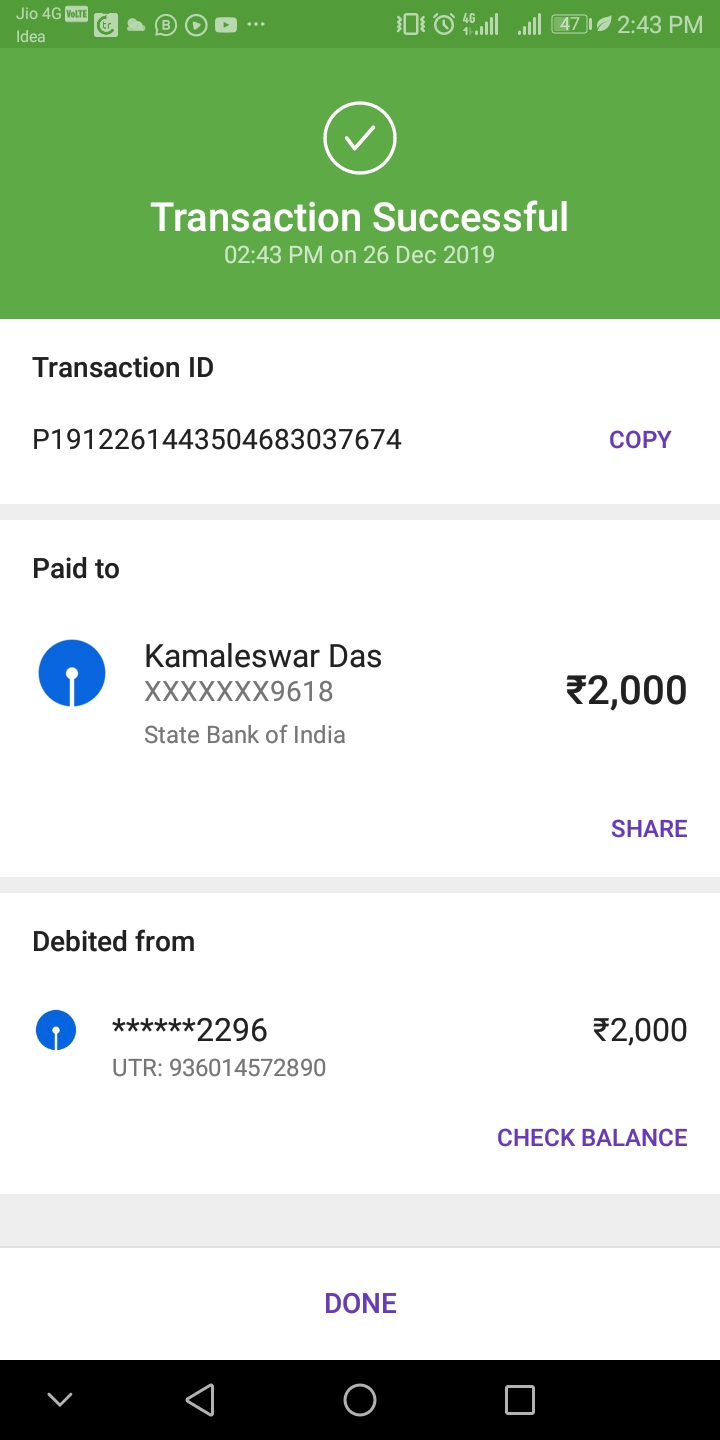Viewport: 720px width, 1440px height.
Task: Tap DONE to close the receipt
Action: pos(360,1303)
